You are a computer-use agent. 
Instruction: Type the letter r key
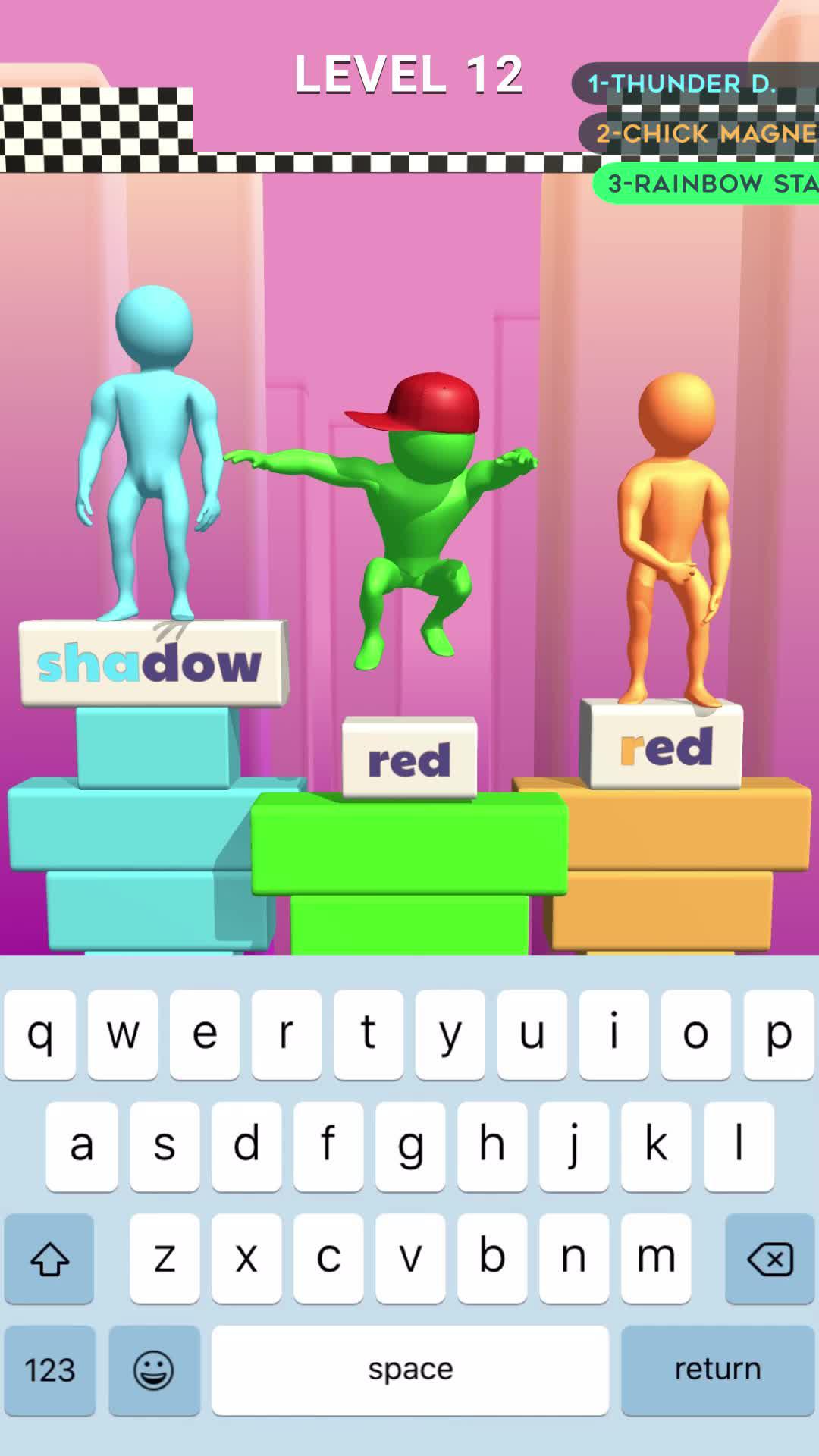click(x=286, y=1034)
